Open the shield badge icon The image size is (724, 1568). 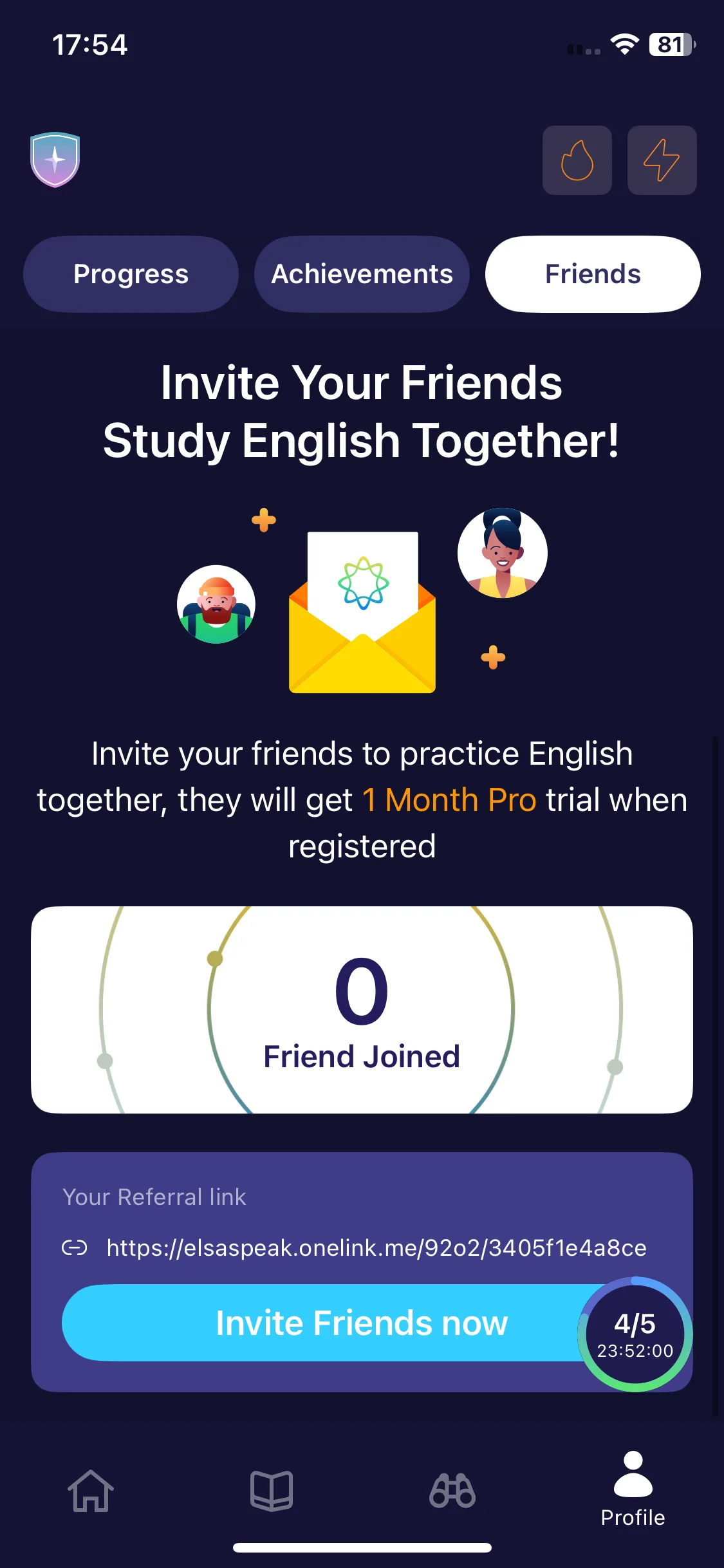[55, 160]
